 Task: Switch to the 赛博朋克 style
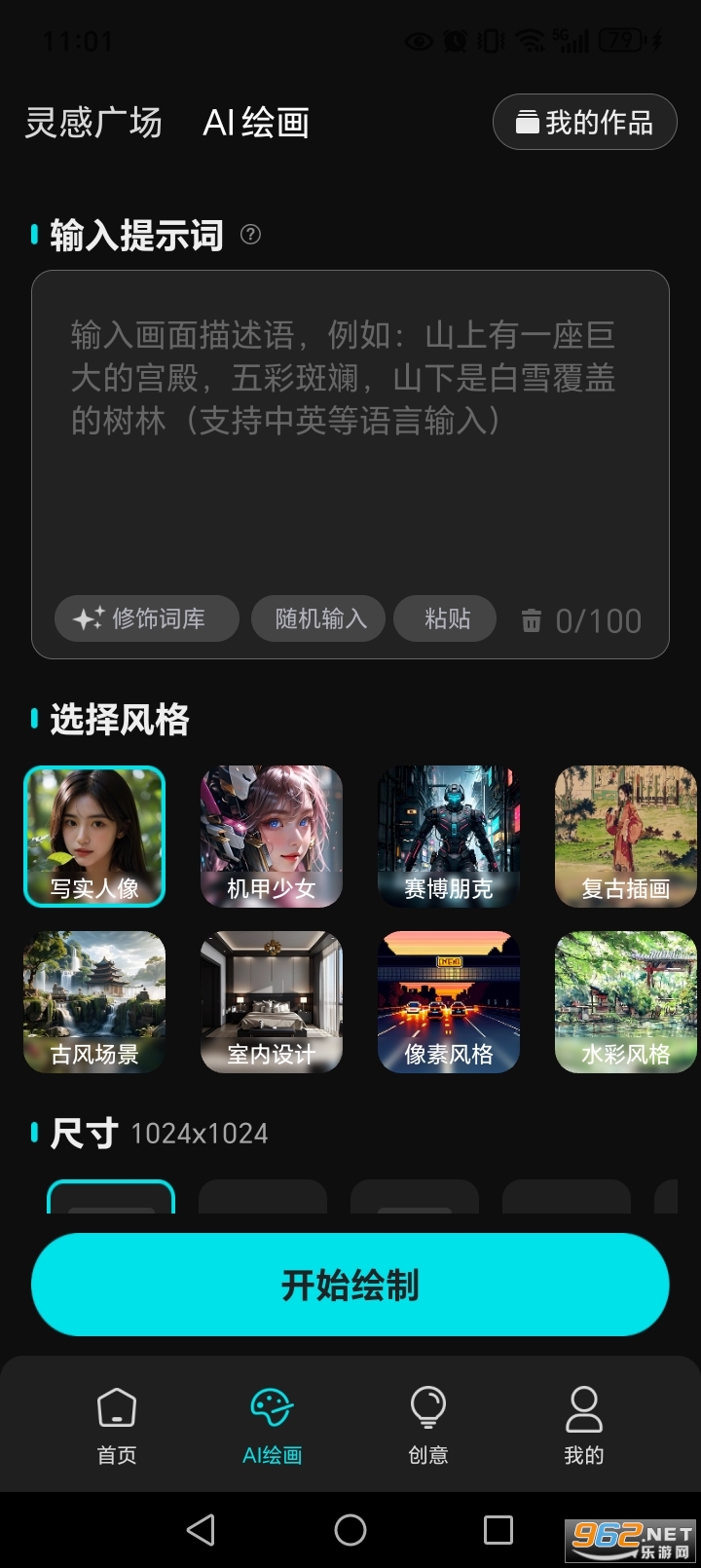pos(448,836)
